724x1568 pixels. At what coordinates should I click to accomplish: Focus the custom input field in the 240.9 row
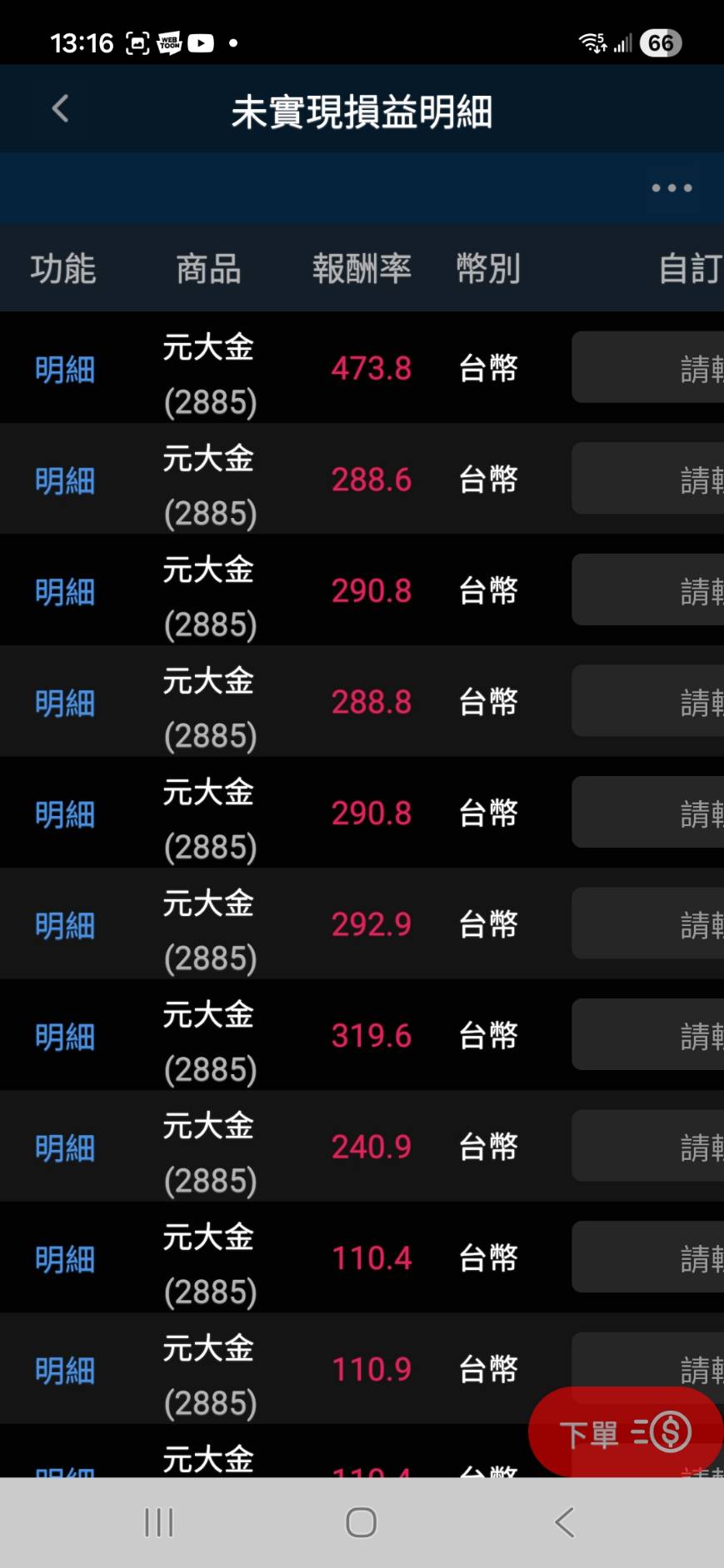click(648, 1146)
